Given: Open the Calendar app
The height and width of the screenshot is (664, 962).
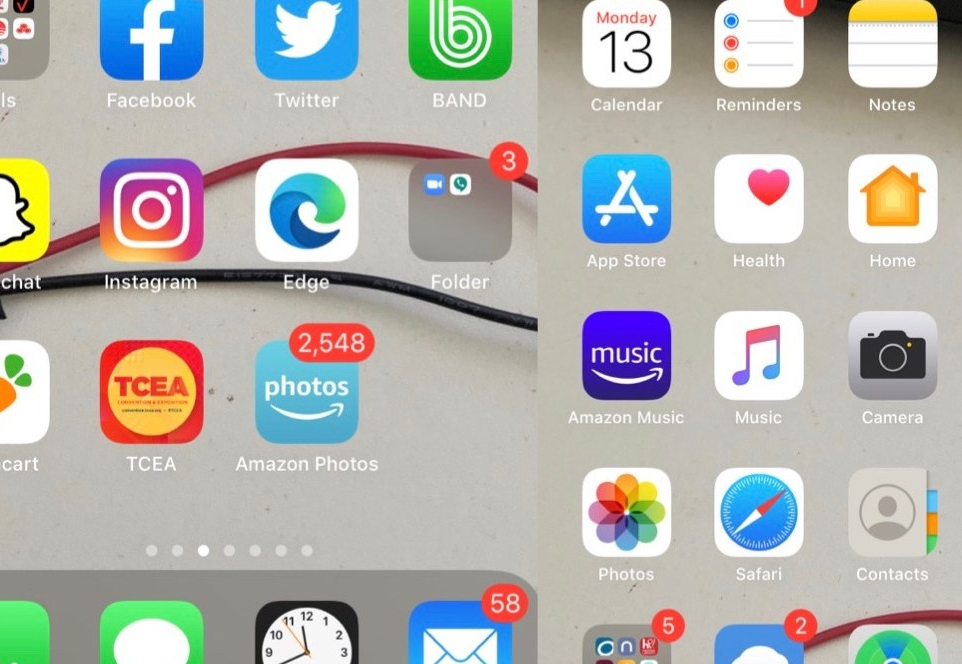Looking at the screenshot, I should pyautogui.click(x=626, y=44).
